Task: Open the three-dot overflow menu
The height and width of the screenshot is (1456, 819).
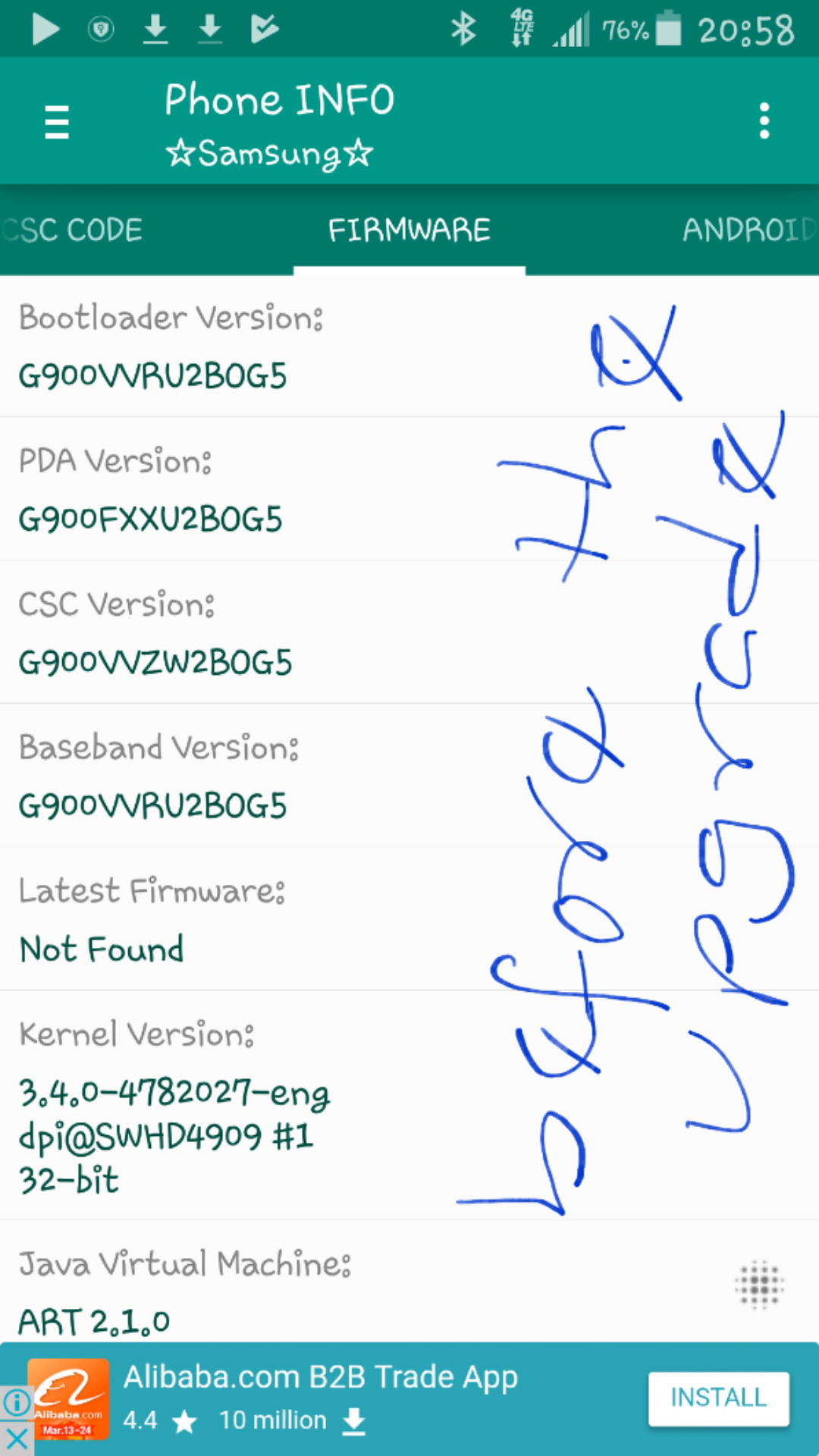Action: point(764,121)
